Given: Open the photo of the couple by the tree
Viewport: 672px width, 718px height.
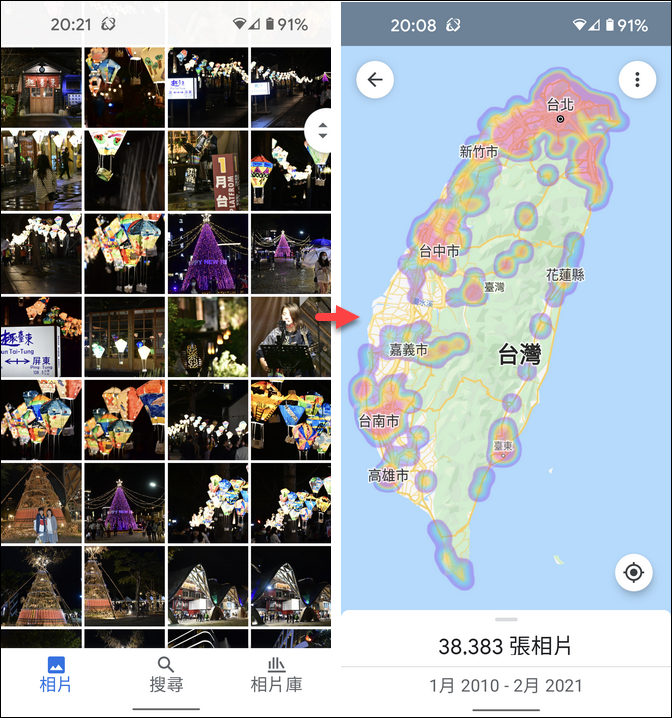Looking at the screenshot, I should click(40, 501).
